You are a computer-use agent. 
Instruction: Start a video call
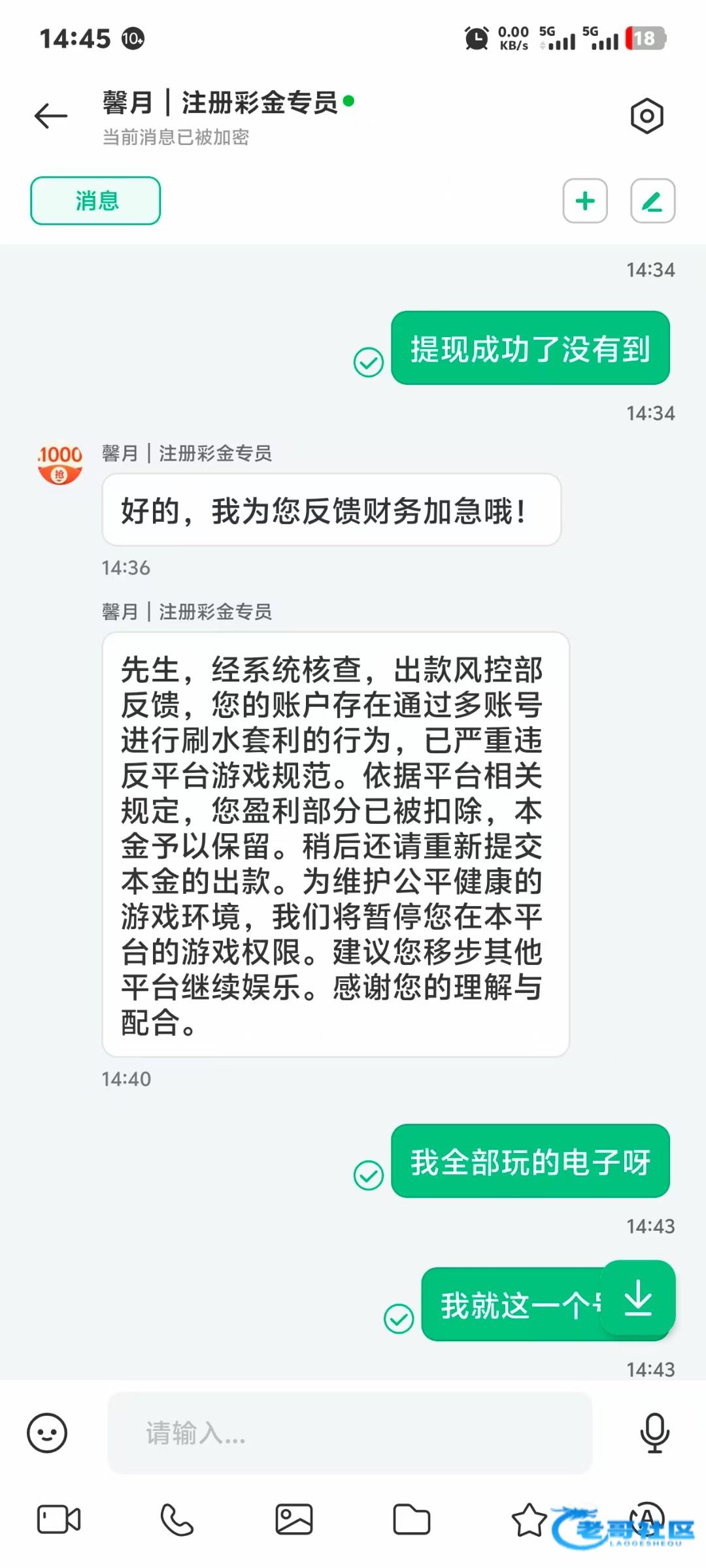pos(59,1519)
